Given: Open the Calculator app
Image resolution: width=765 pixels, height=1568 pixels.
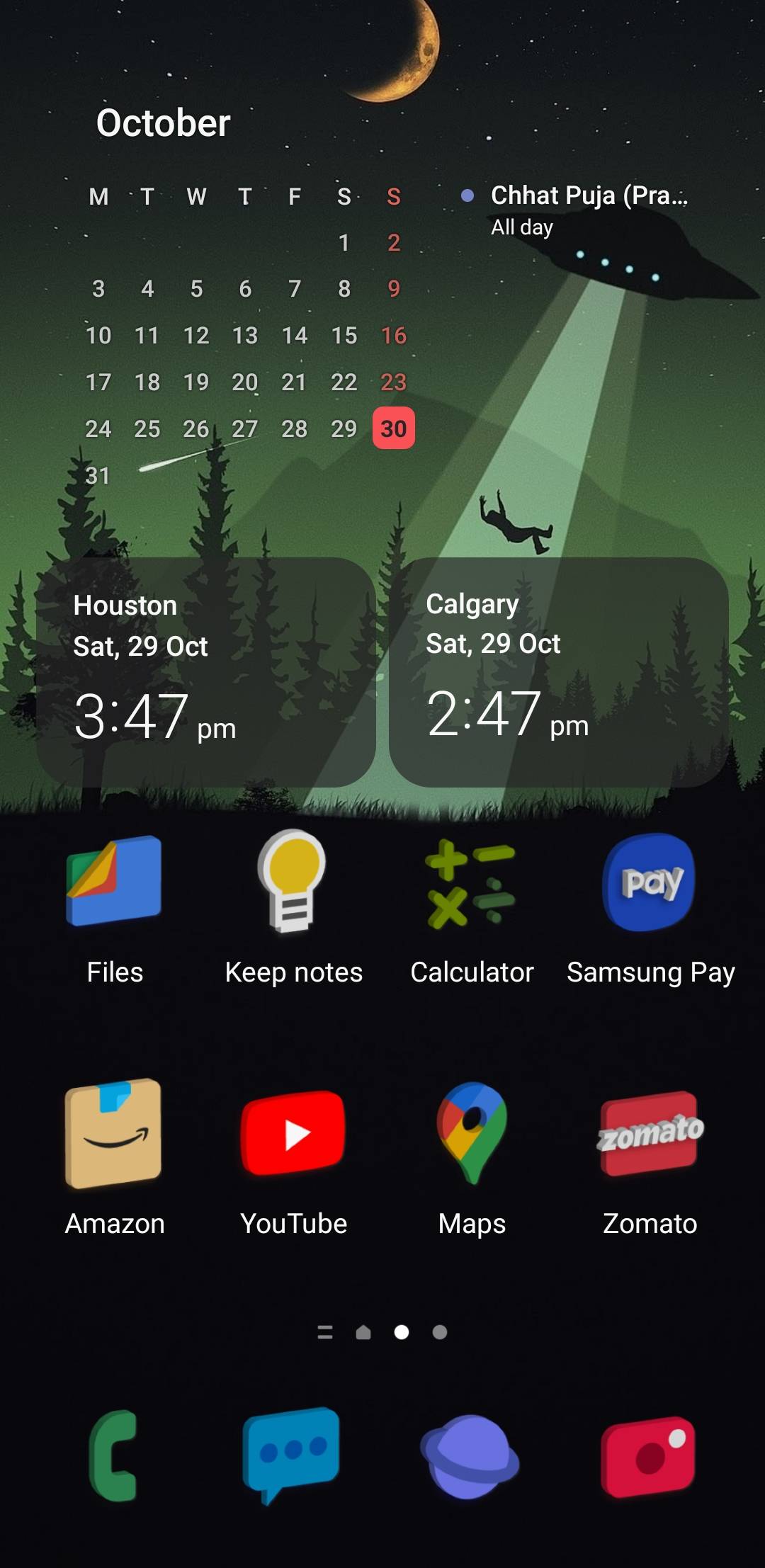Looking at the screenshot, I should pyautogui.click(x=471, y=885).
